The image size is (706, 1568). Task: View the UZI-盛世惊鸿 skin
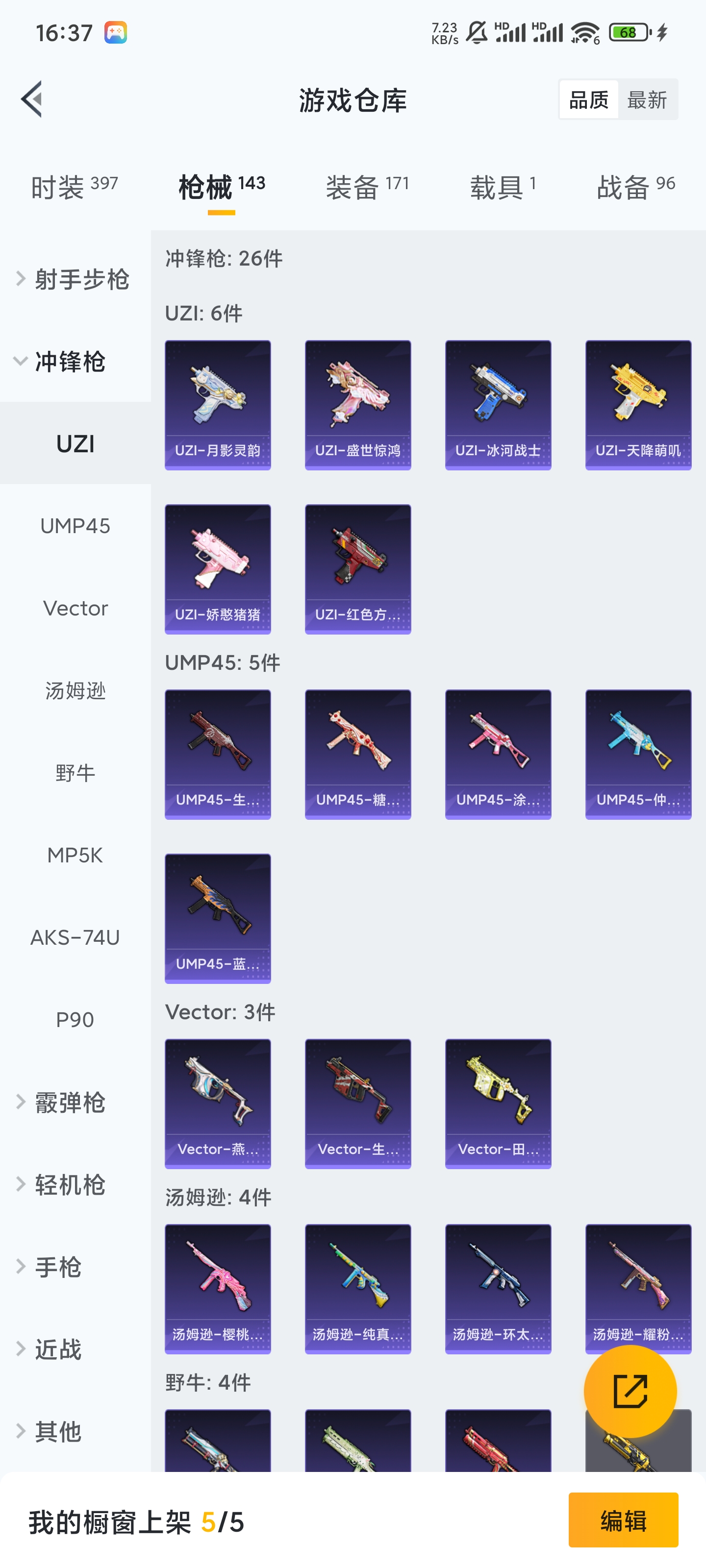coord(357,405)
